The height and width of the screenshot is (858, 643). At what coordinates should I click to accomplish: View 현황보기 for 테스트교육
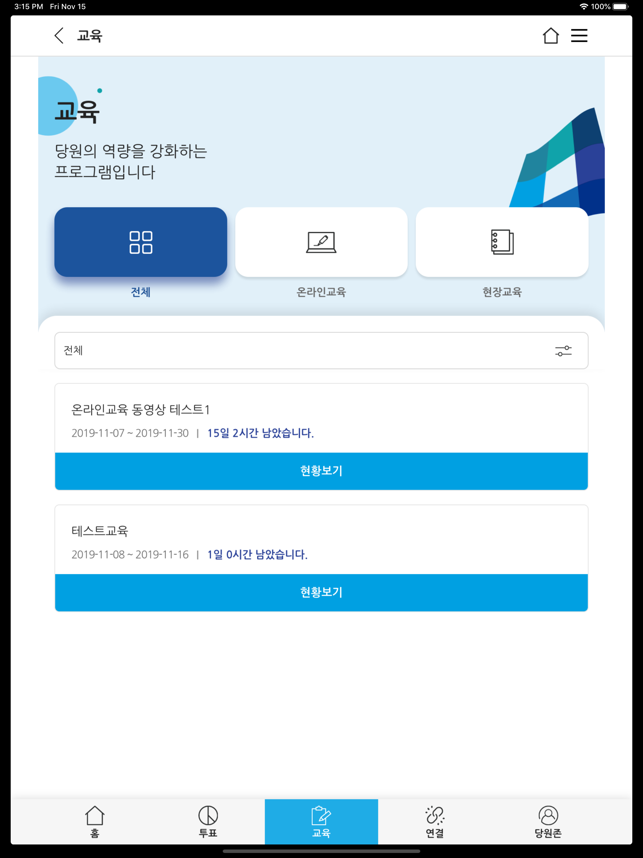[321, 592]
